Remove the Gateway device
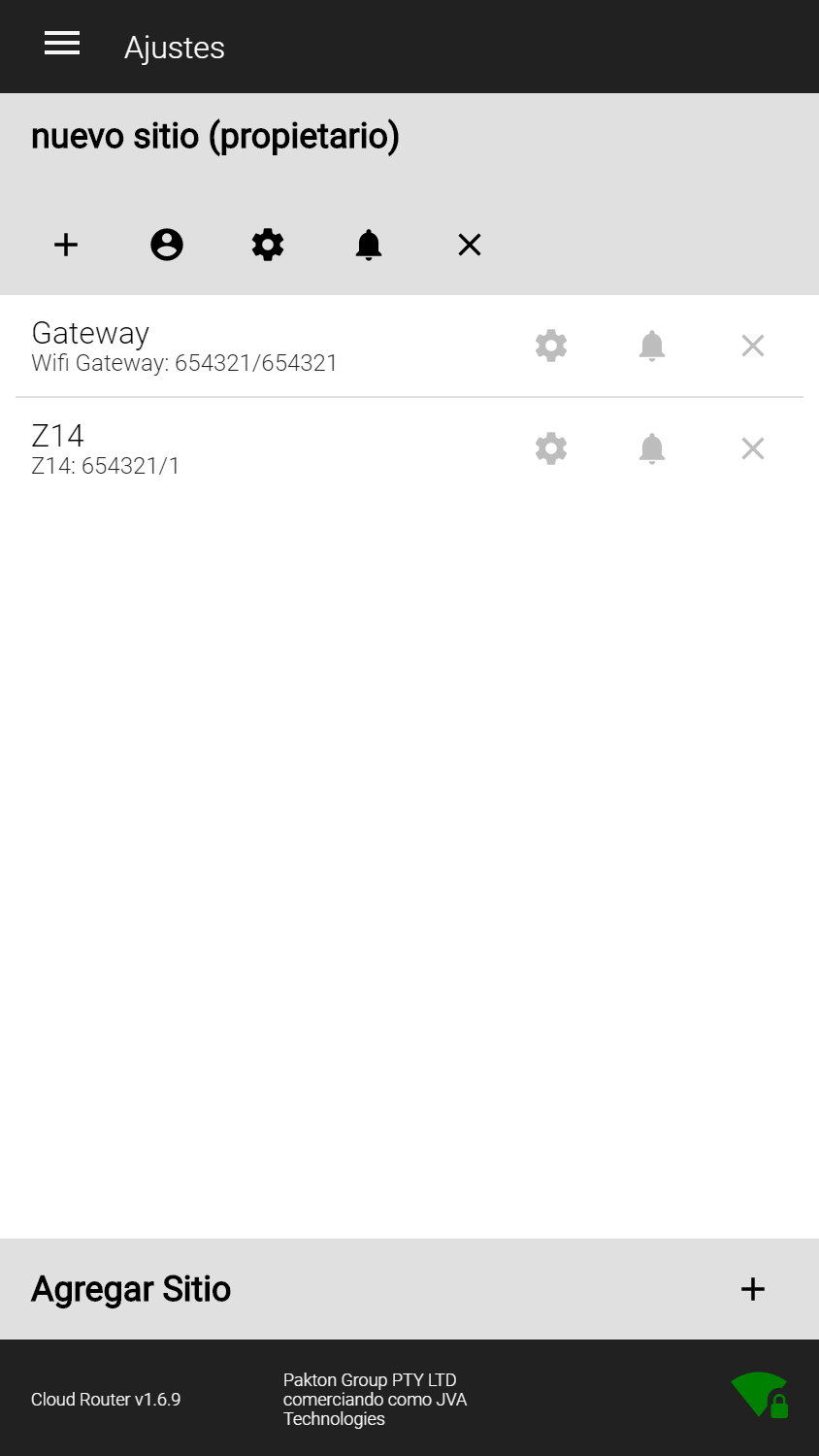The height and width of the screenshot is (1456, 819). pos(753,346)
